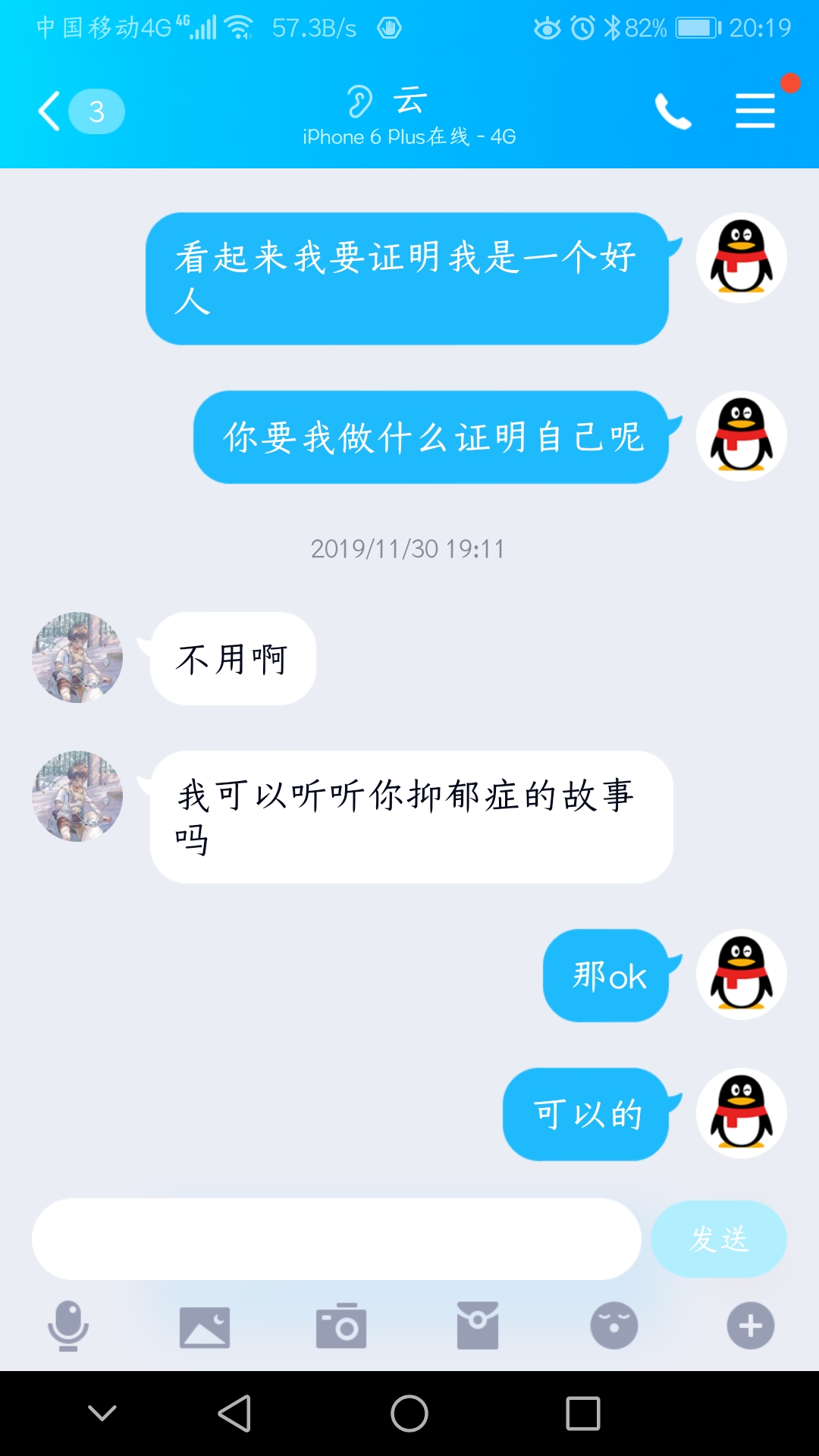Screen dimensions: 819x1456
Task: Send a red packet
Action: pos(478,1326)
